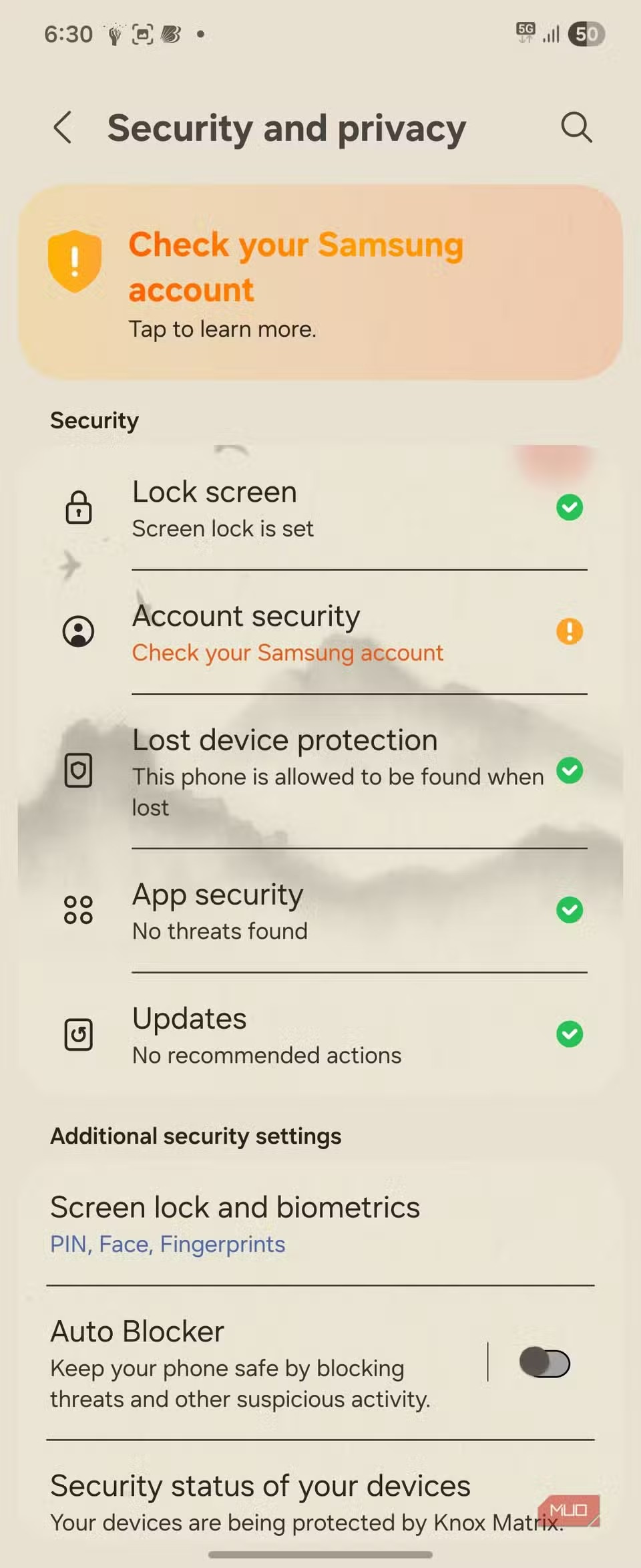Open the search icon
The height and width of the screenshot is (1568, 641).
coord(576,127)
